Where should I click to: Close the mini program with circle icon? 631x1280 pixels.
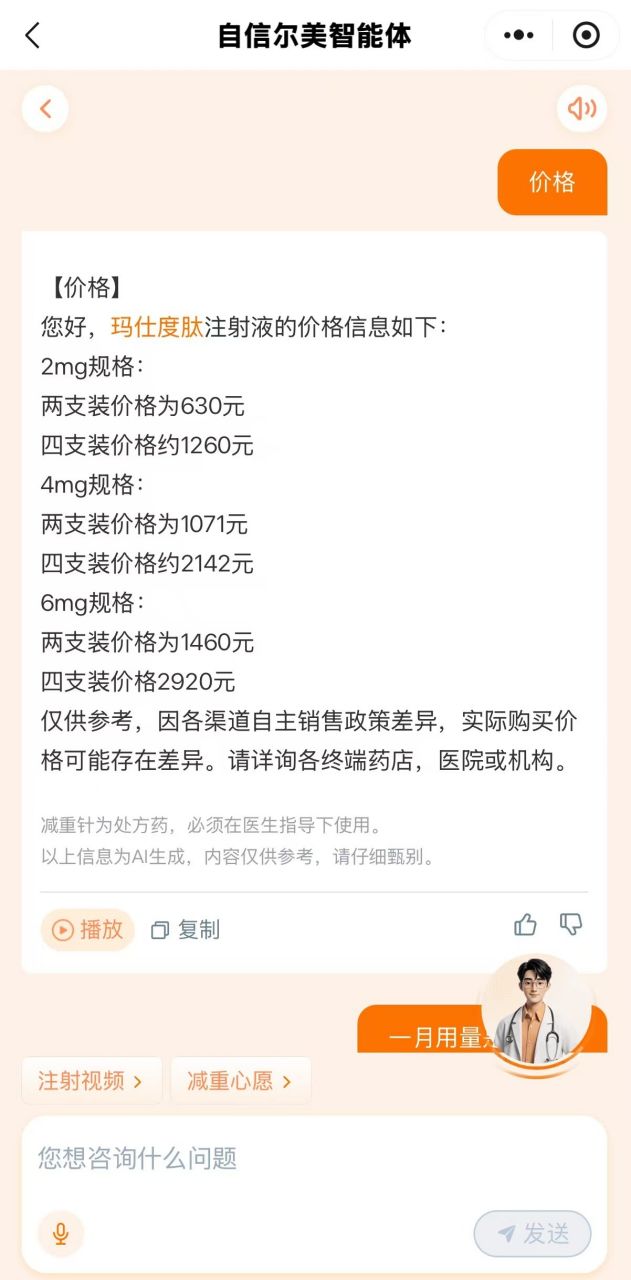[x=585, y=36]
